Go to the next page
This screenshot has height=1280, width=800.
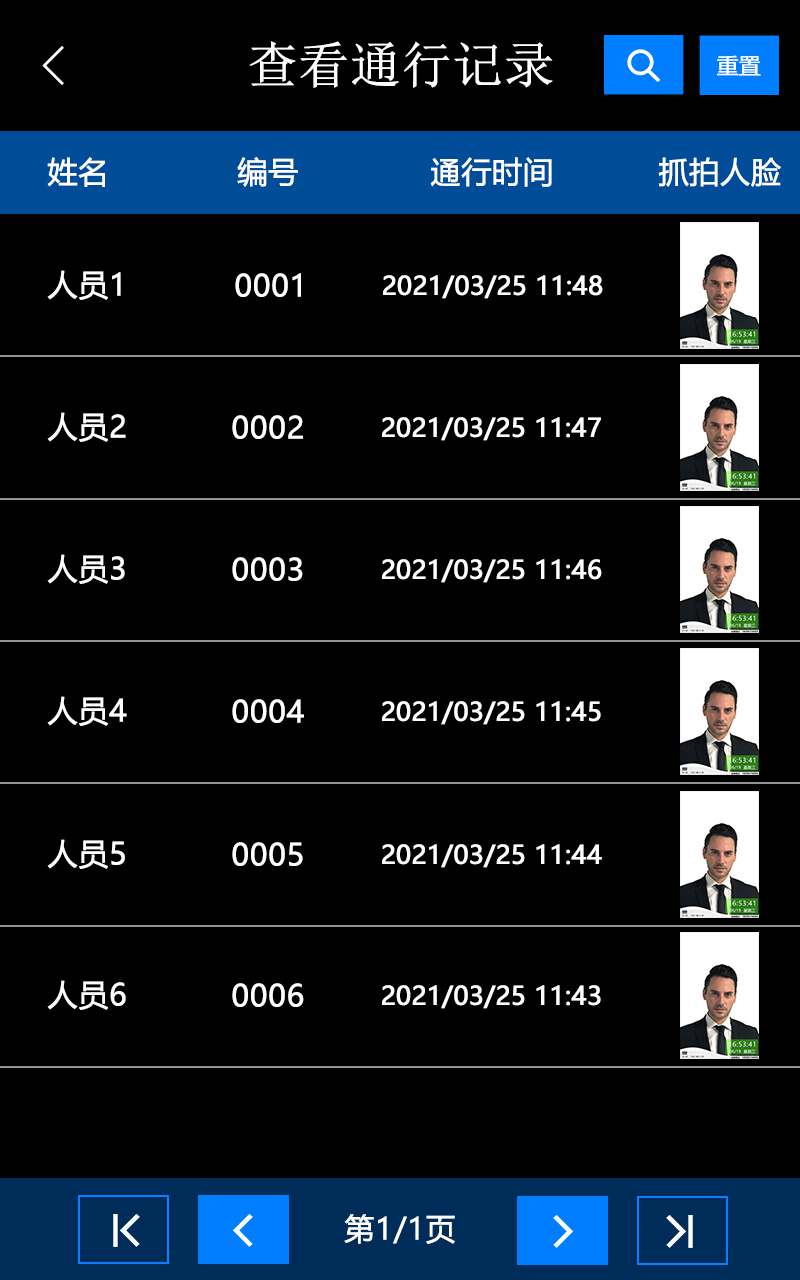click(562, 1230)
